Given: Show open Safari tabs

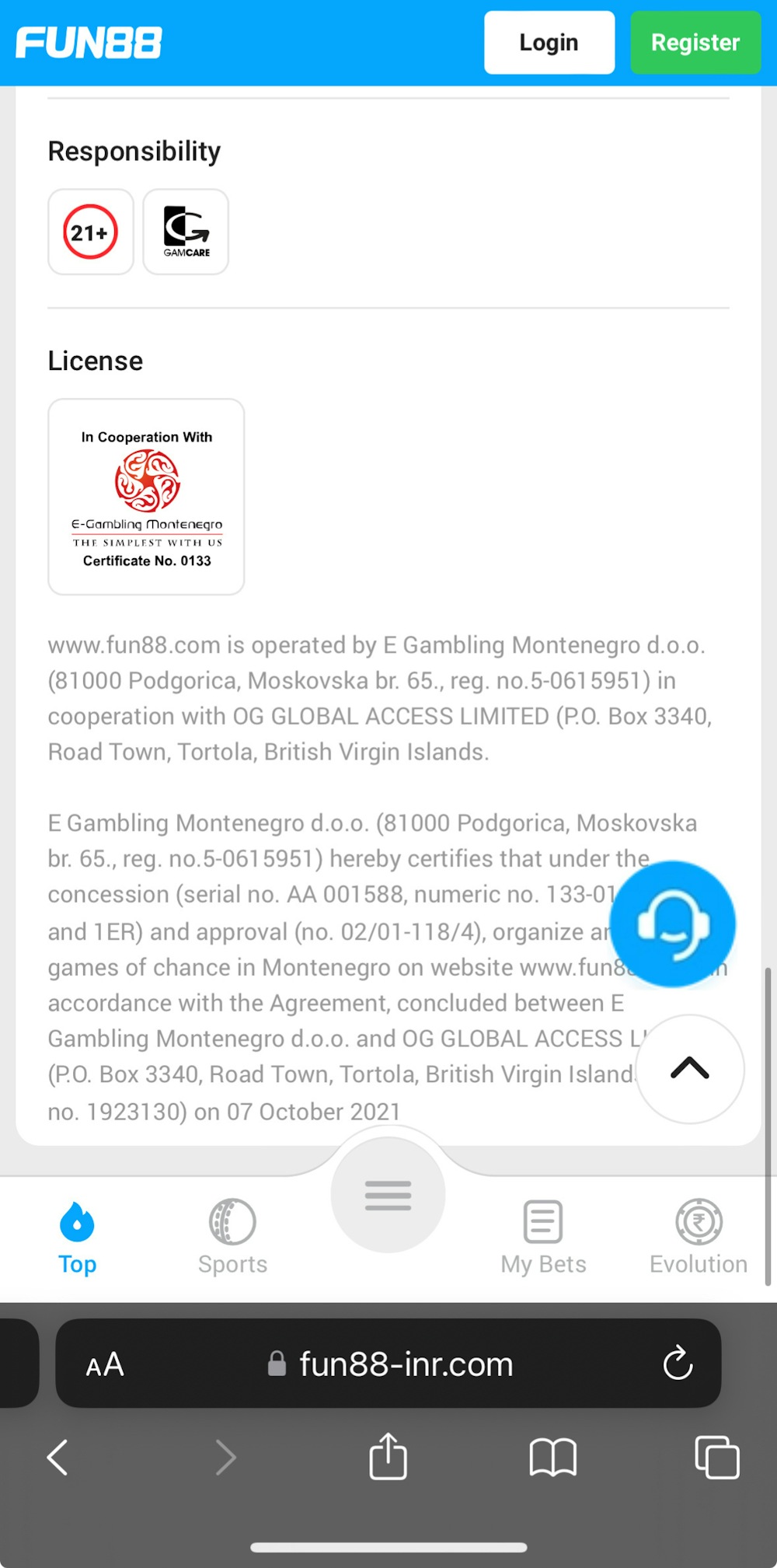Looking at the screenshot, I should (x=716, y=1456).
